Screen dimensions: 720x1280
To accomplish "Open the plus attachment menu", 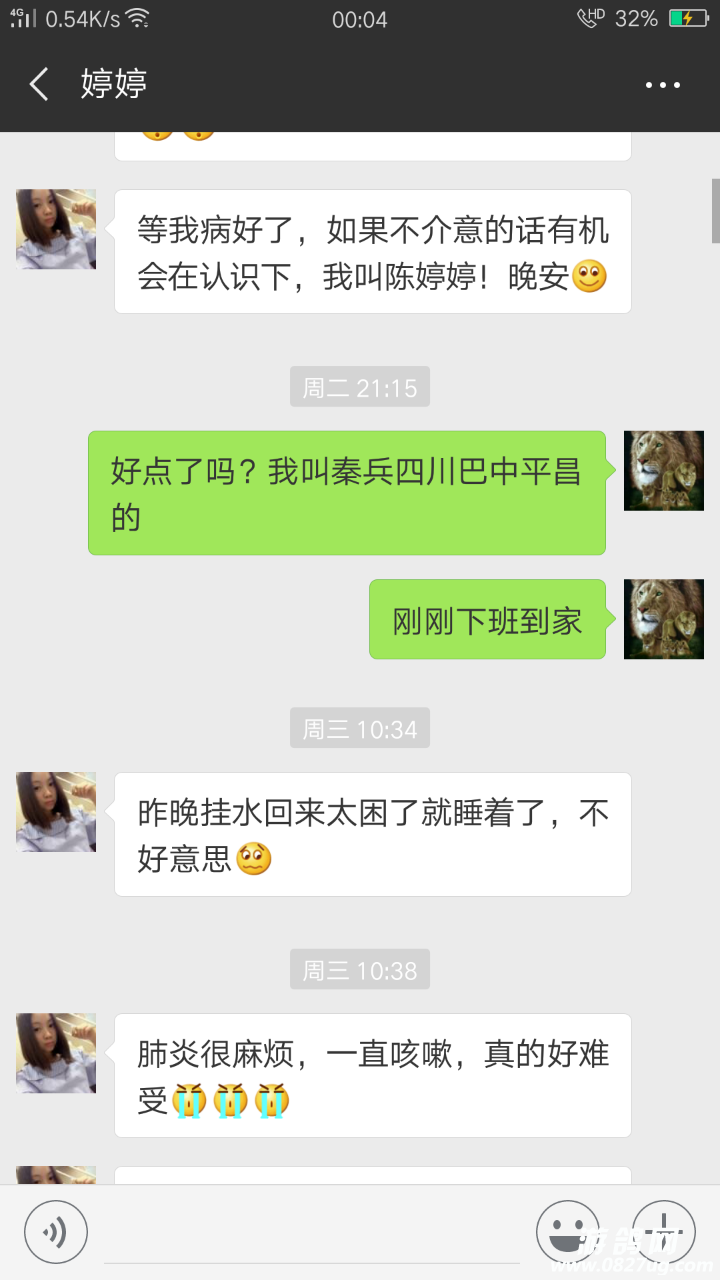I will [x=664, y=1232].
